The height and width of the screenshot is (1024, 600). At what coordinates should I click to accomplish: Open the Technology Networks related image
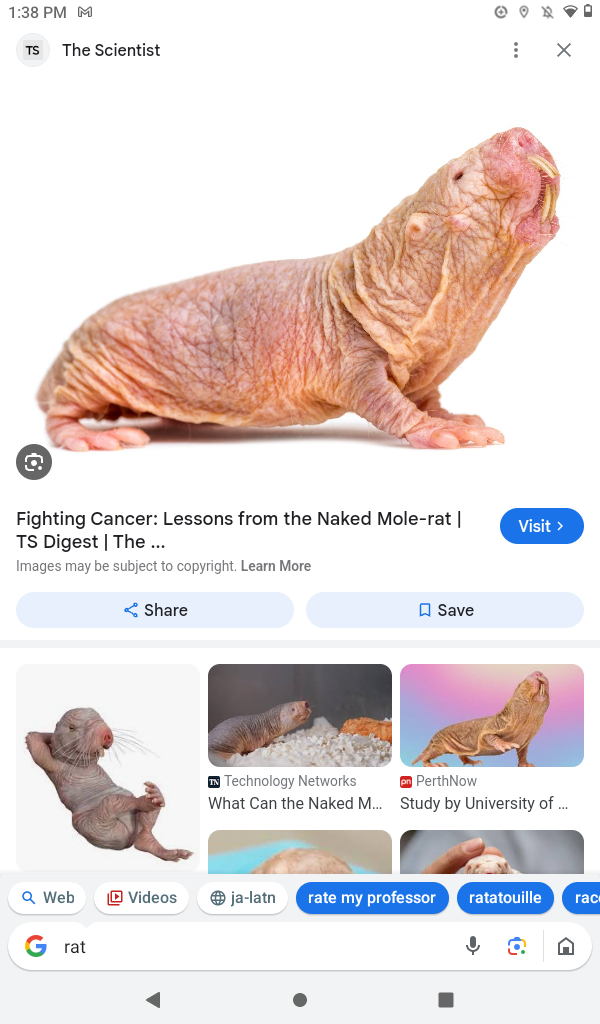coord(299,716)
